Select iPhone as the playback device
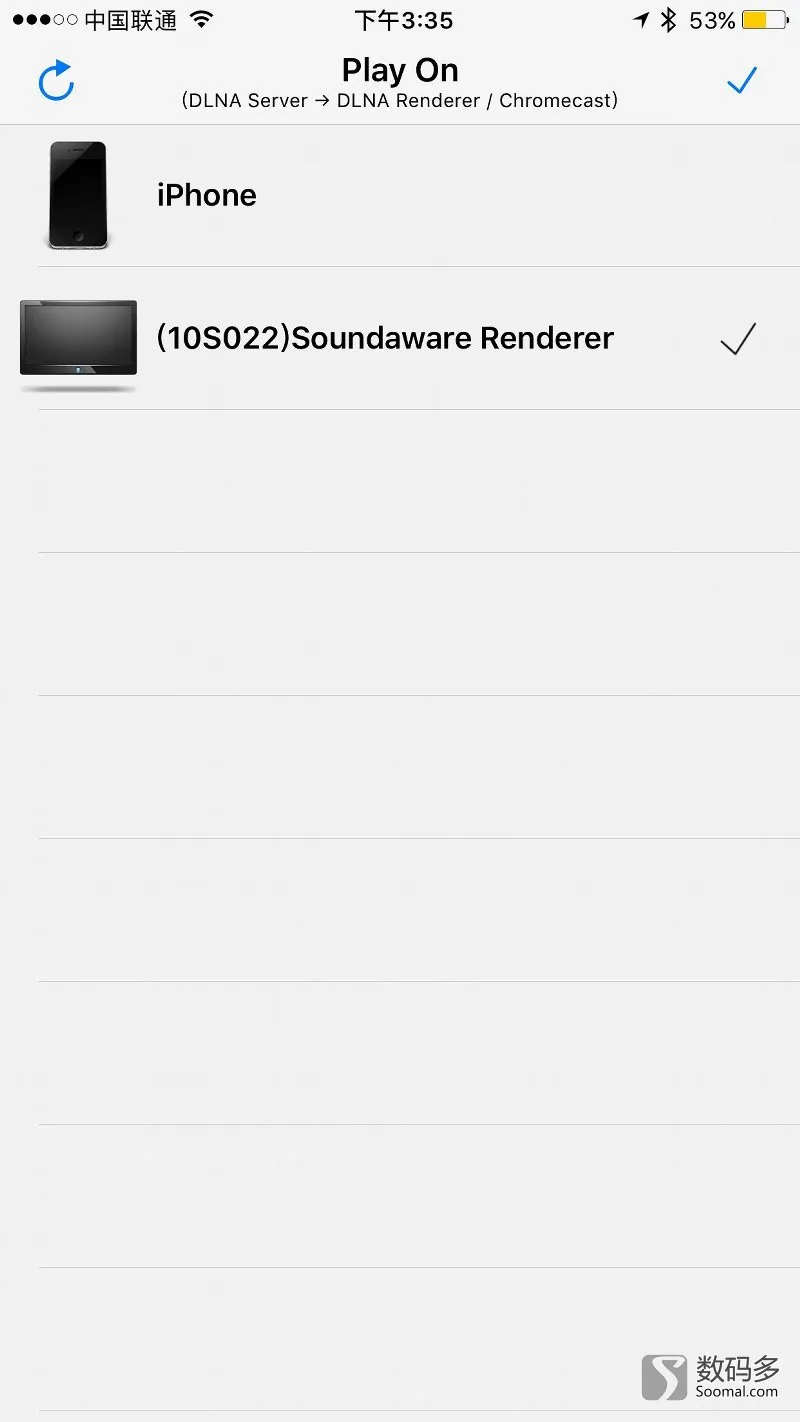Viewport: 800px width, 1422px height. point(400,195)
